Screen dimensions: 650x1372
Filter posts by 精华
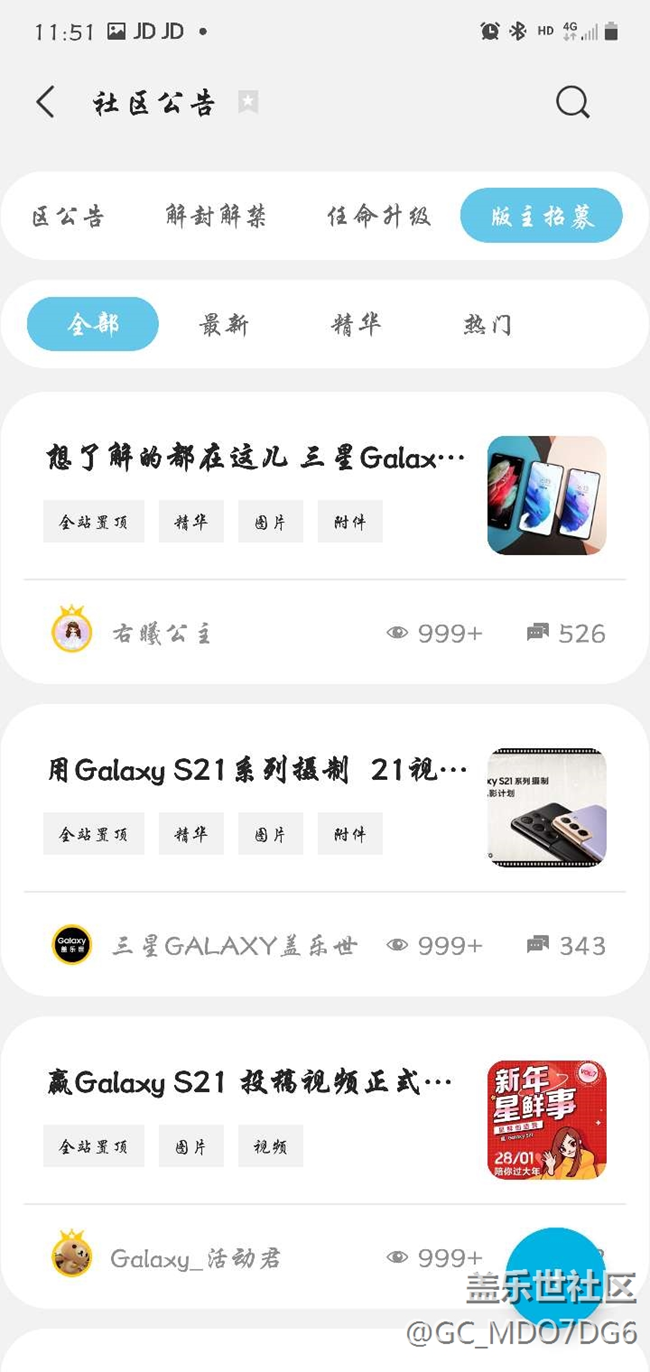click(356, 324)
